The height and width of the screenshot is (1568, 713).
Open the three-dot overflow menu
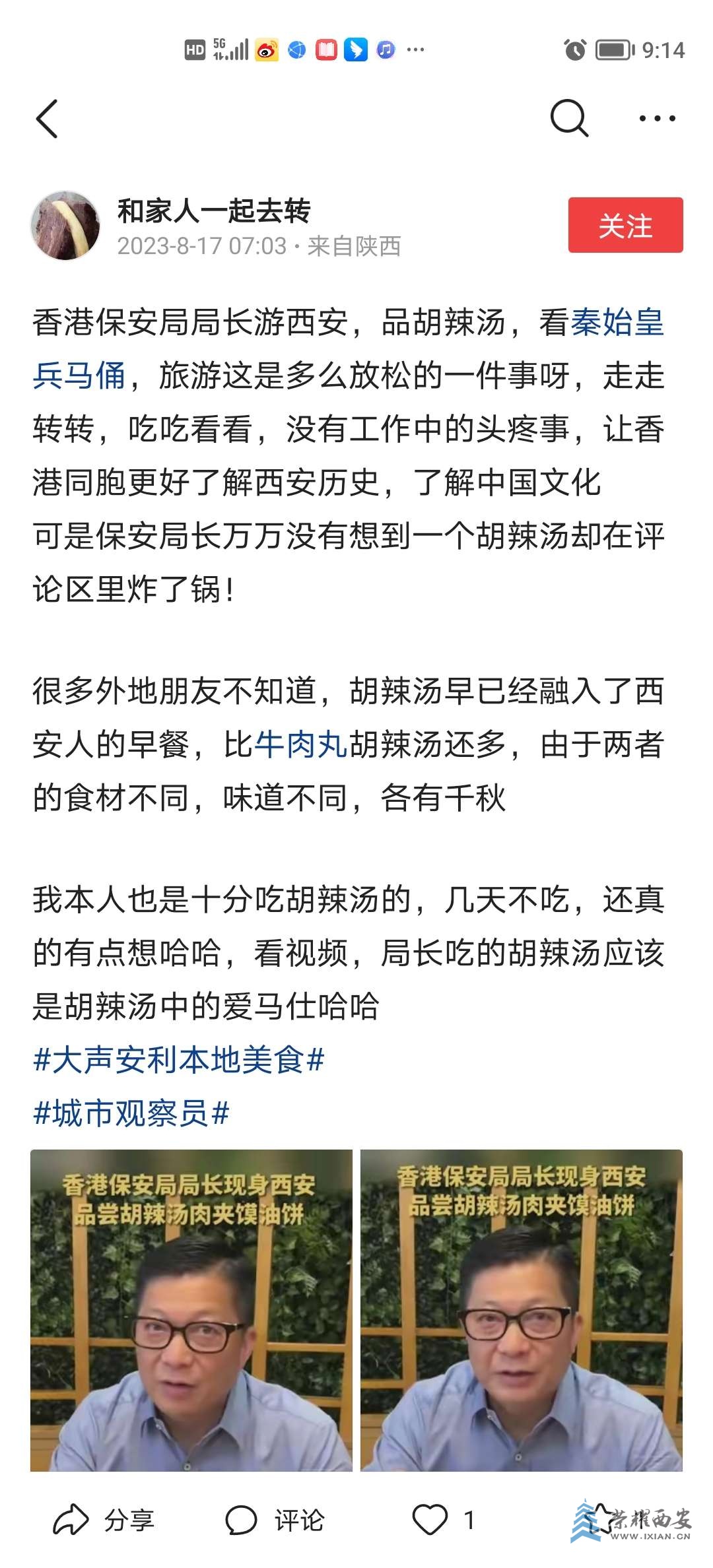pyautogui.click(x=657, y=119)
